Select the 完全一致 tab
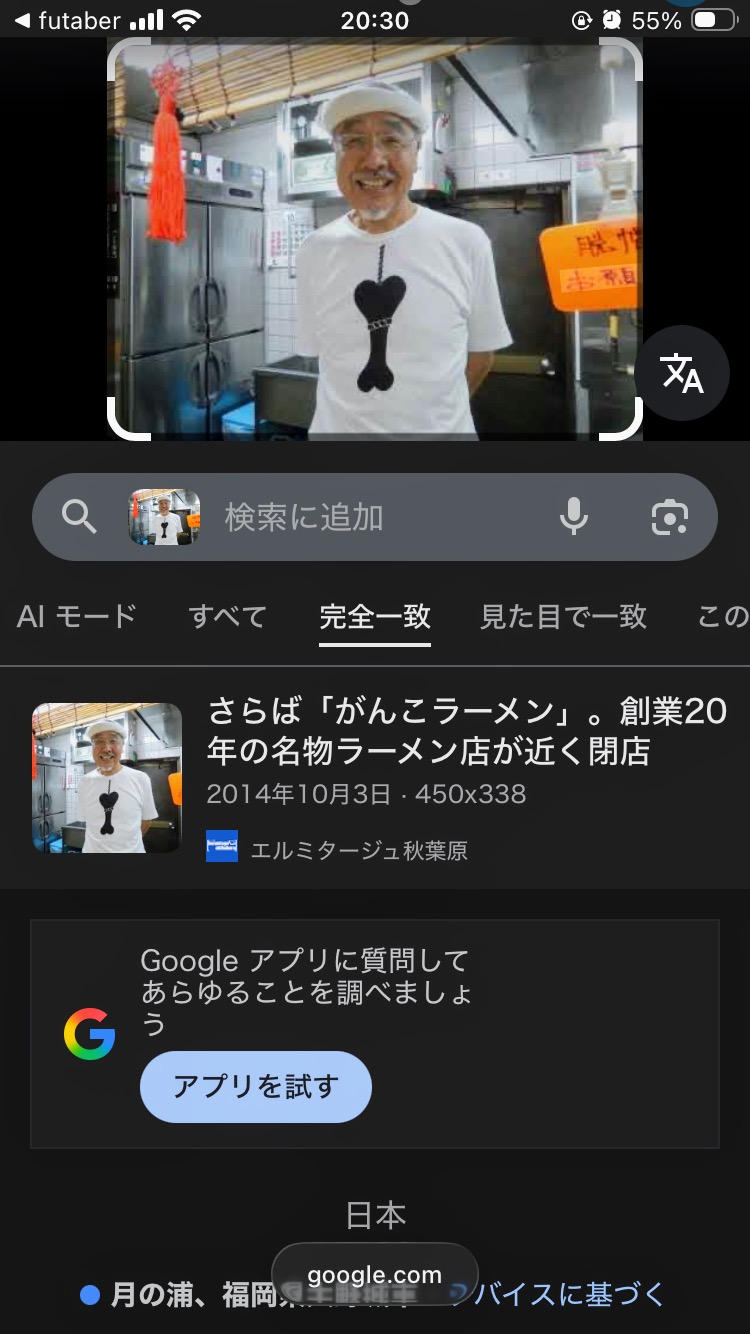750x1334 pixels. 375,616
